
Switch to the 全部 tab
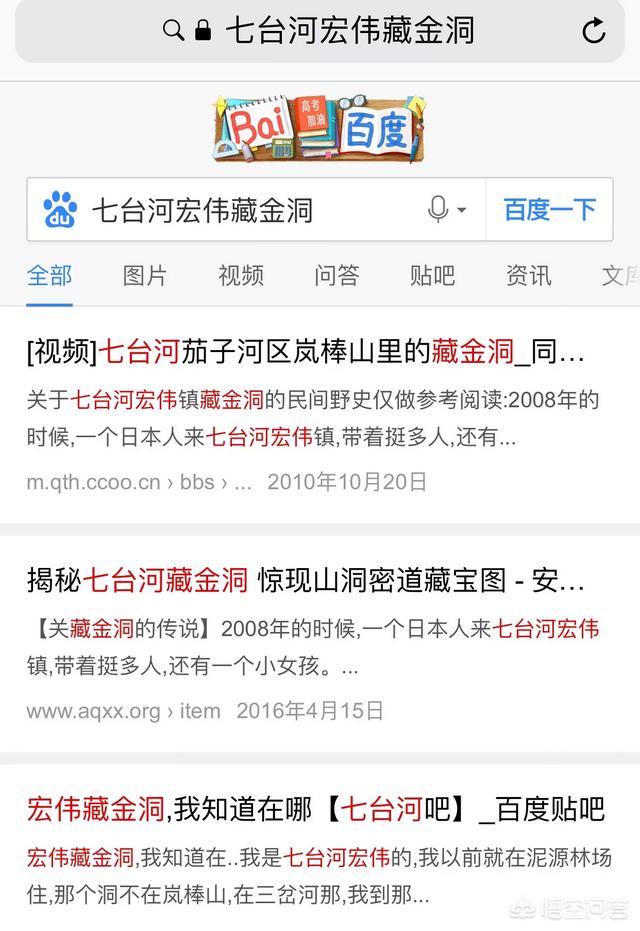coord(50,276)
